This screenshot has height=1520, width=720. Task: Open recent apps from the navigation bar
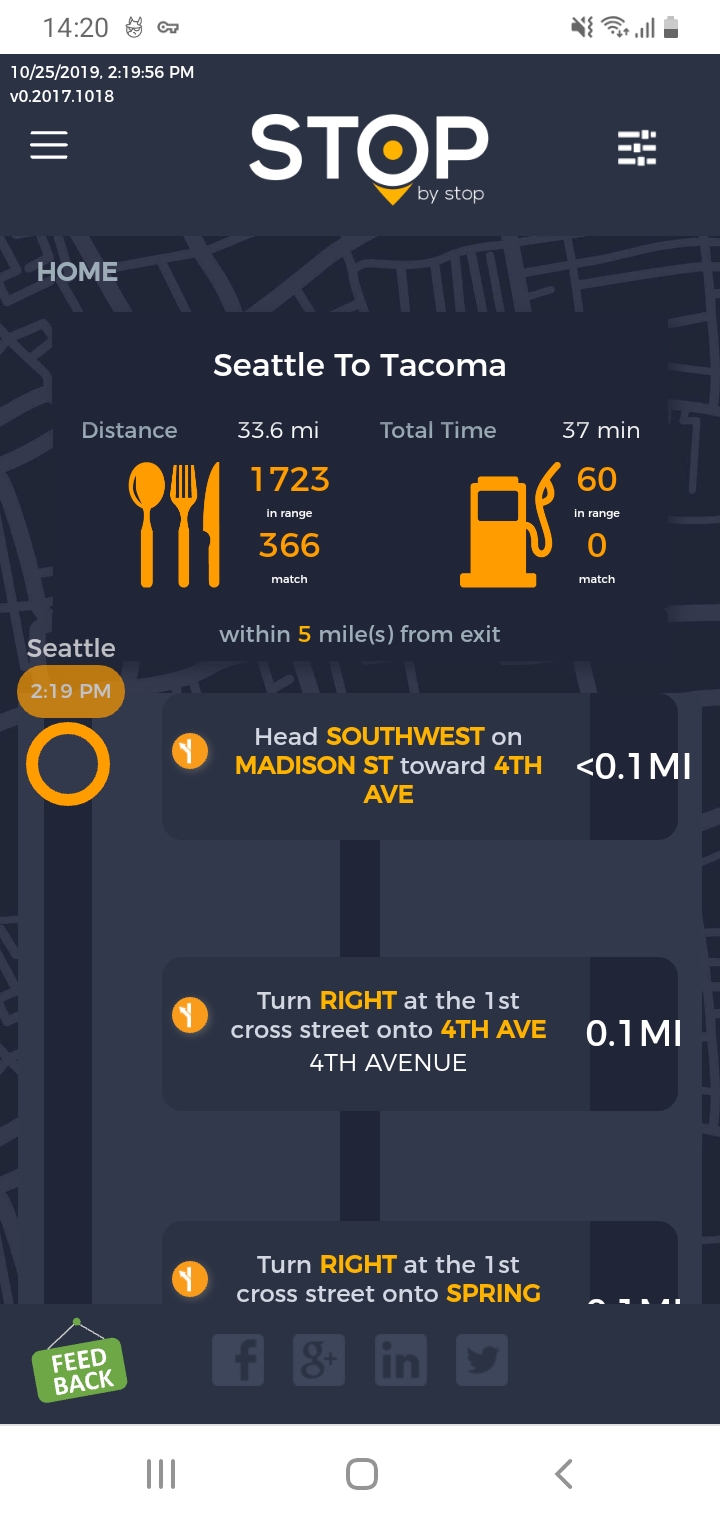[x=161, y=1473]
